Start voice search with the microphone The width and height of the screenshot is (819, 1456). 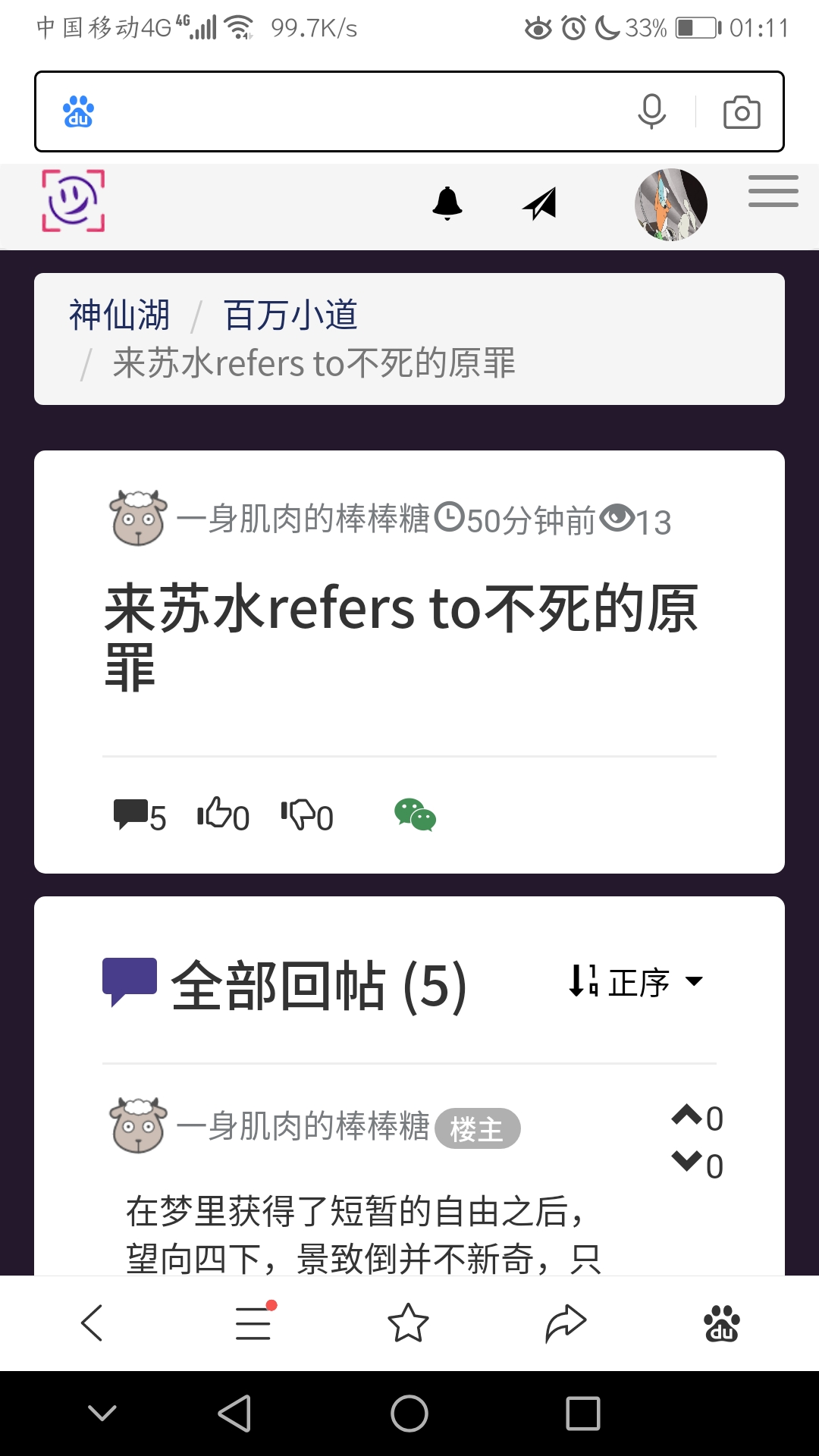click(651, 112)
